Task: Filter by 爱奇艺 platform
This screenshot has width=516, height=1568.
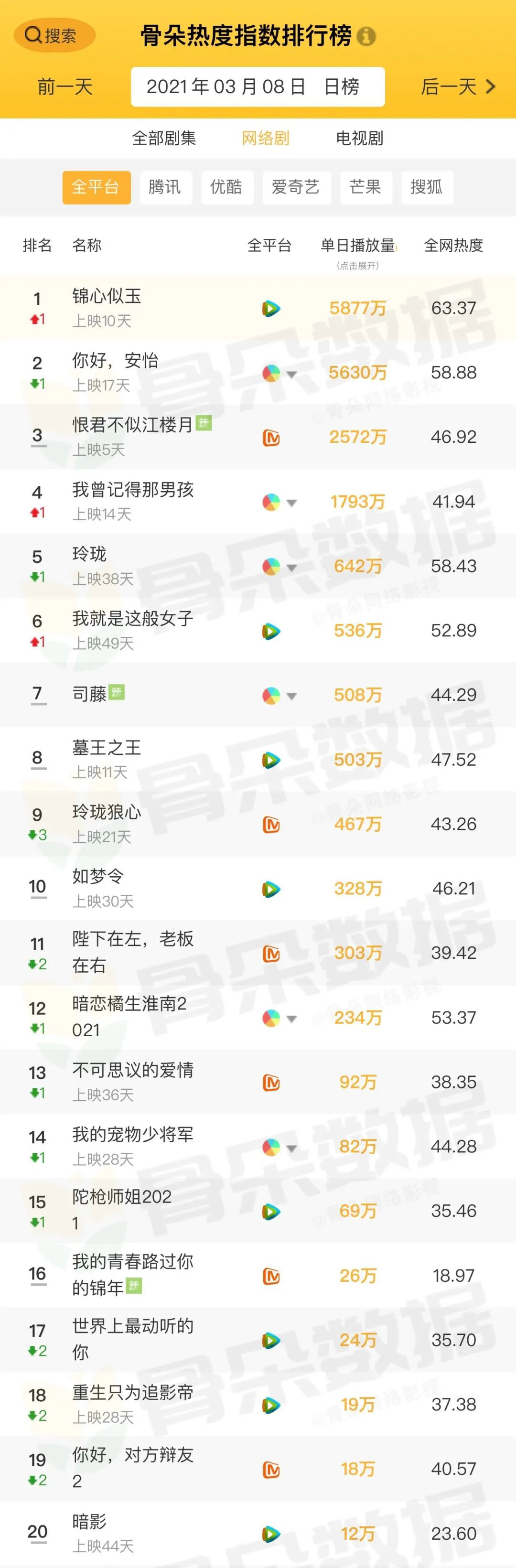Action: click(x=296, y=187)
